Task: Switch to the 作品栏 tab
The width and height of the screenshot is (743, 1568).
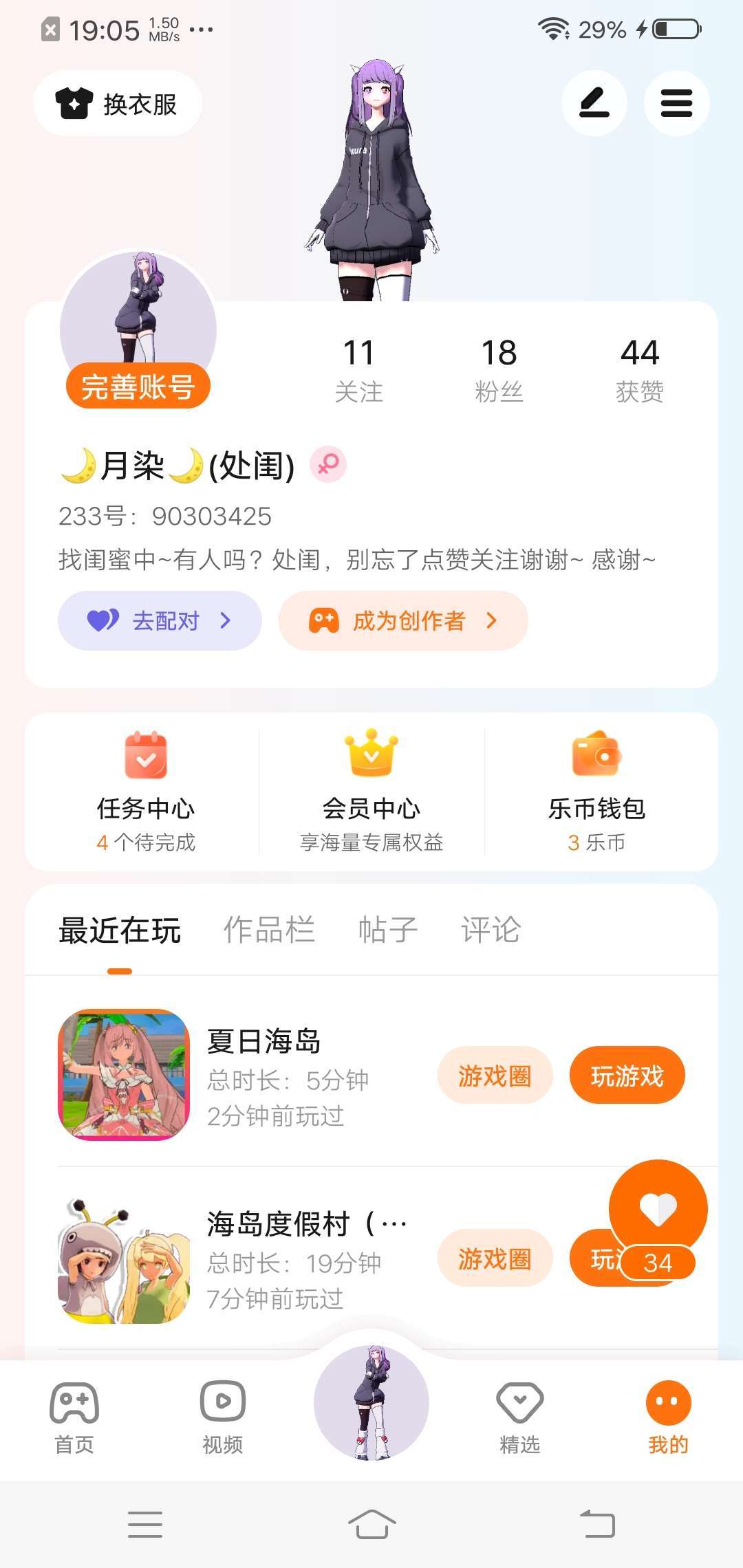Action: (x=269, y=930)
